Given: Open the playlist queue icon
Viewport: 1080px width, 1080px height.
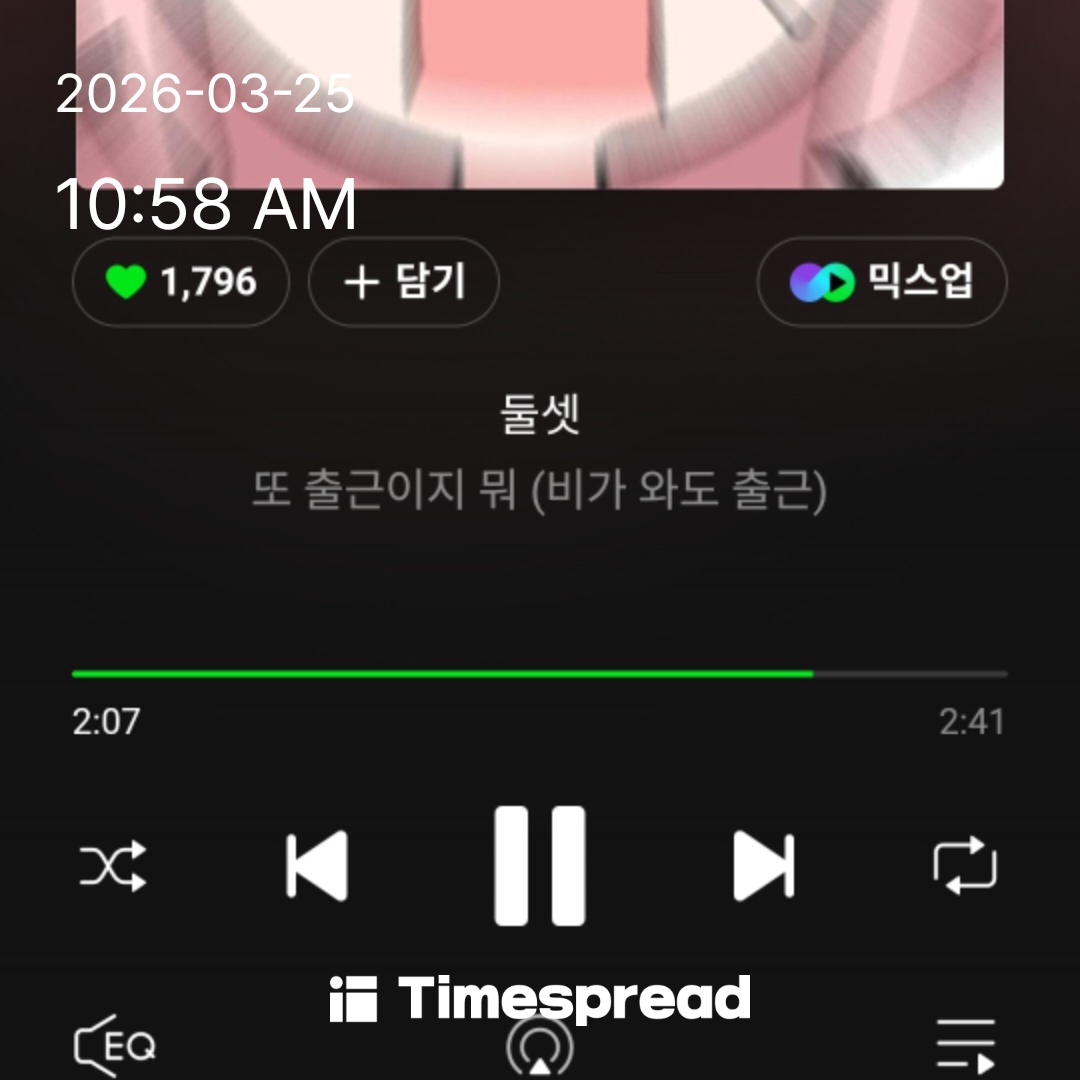Looking at the screenshot, I should (x=965, y=1046).
